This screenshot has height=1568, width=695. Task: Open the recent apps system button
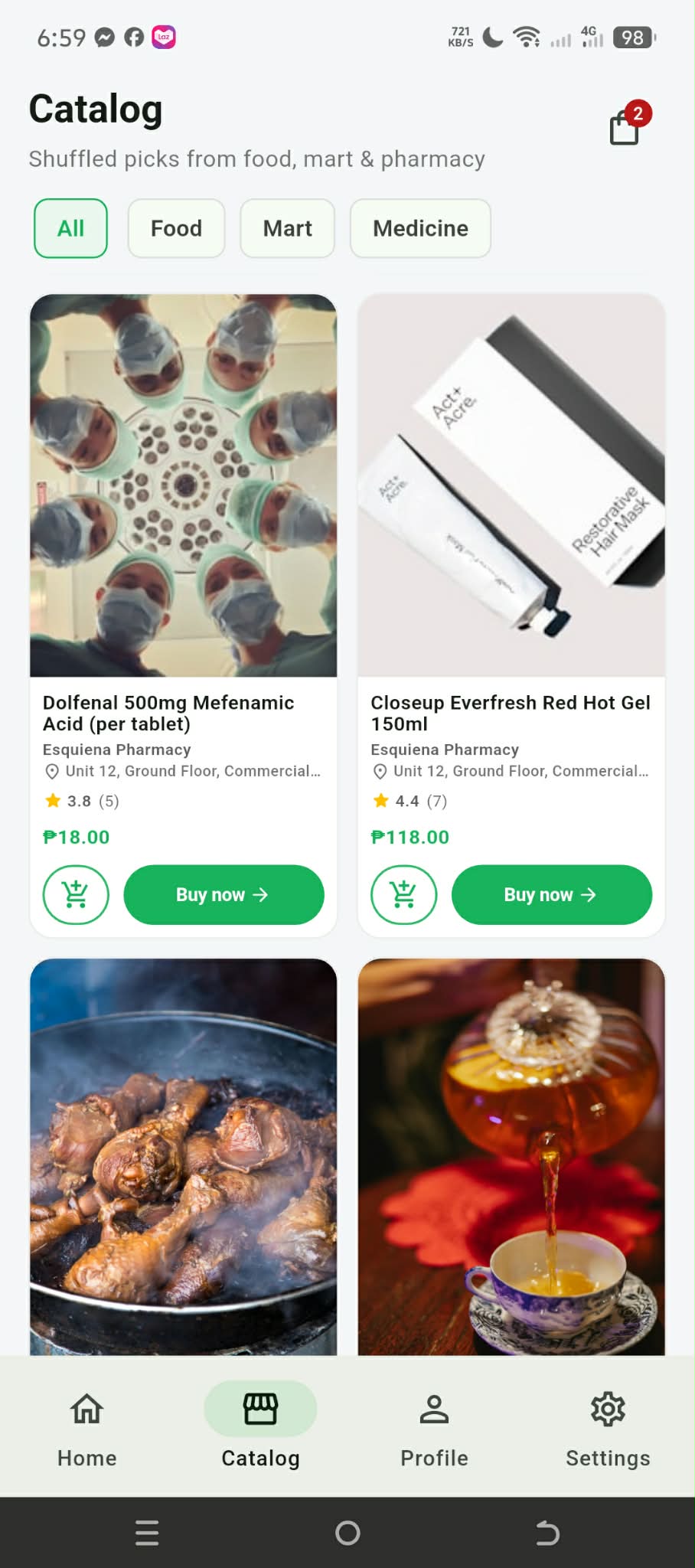click(x=147, y=1533)
